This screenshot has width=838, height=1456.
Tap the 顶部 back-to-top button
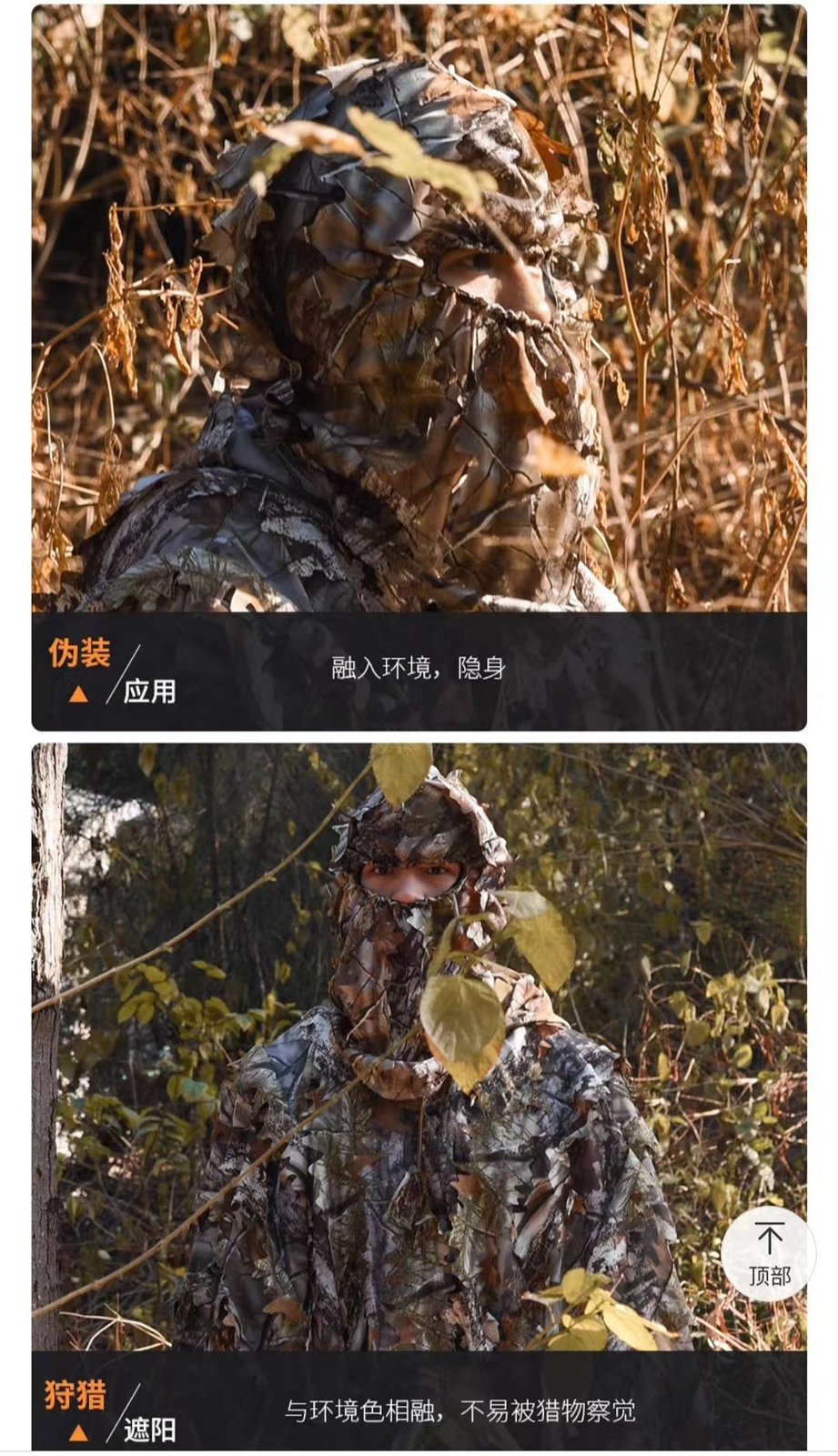click(x=768, y=1254)
